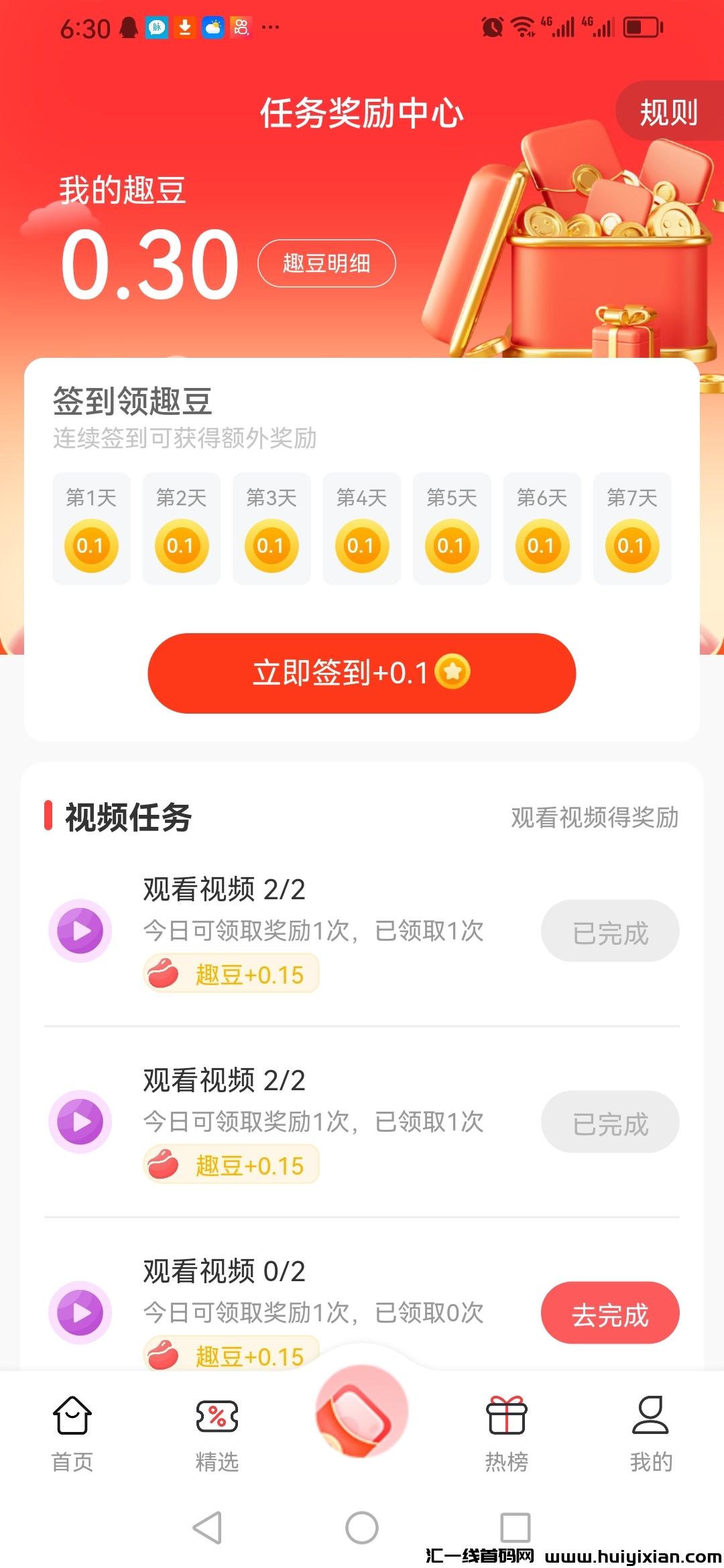The image size is (724, 1568).
Task: Tap the purple play icon beside first video task
Action: coord(81,931)
